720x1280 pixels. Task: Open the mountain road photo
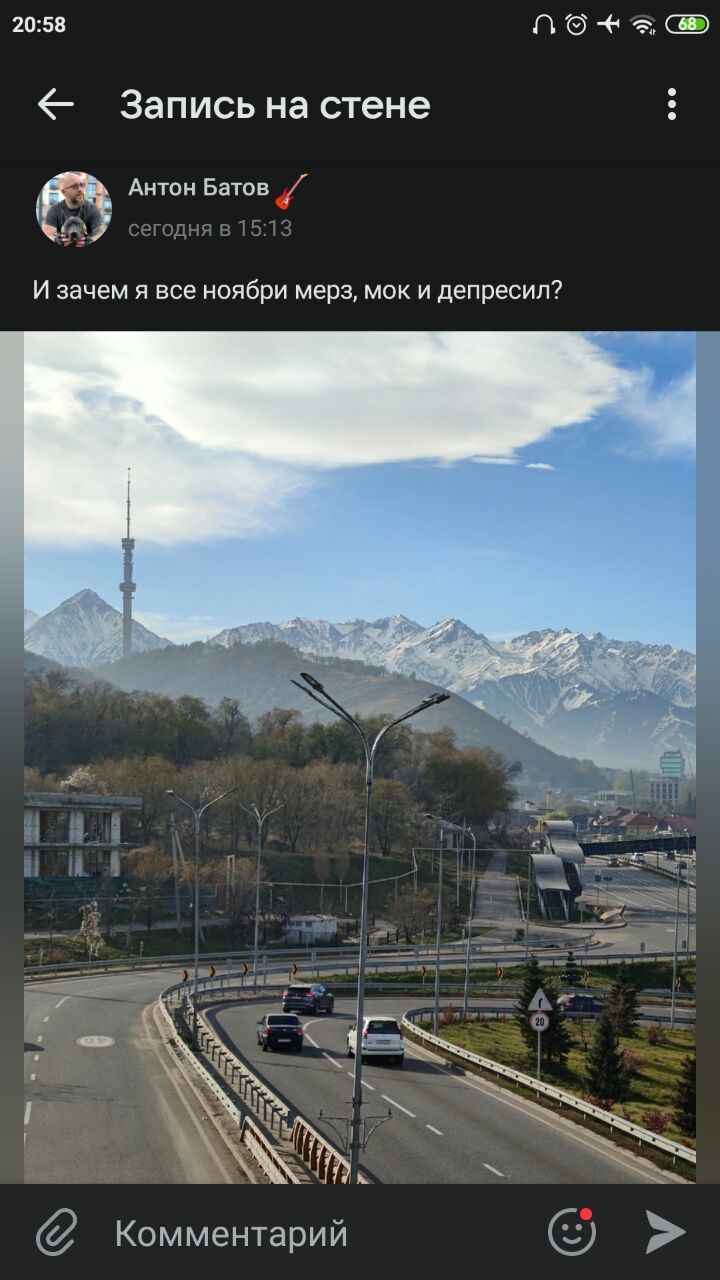point(360,757)
